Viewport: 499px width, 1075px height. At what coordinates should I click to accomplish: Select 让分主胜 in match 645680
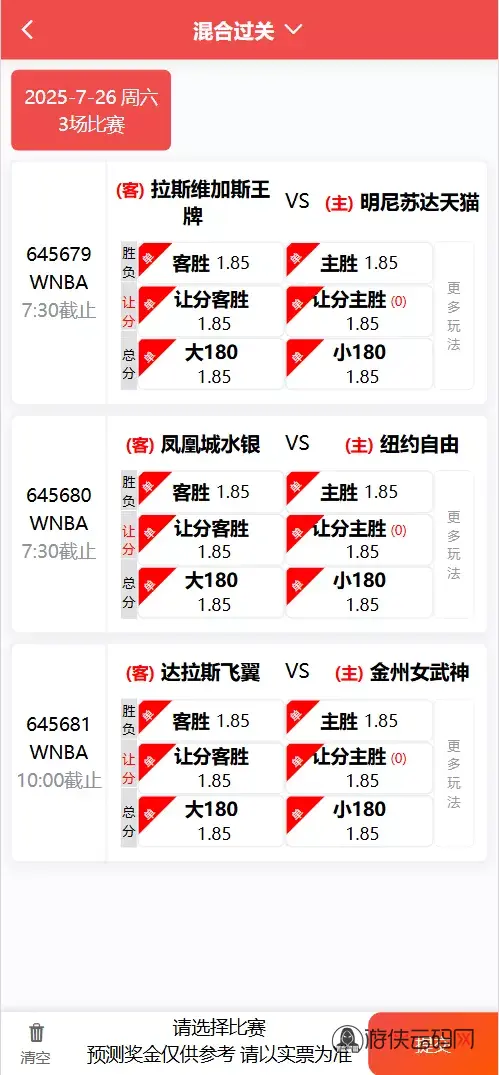click(359, 540)
